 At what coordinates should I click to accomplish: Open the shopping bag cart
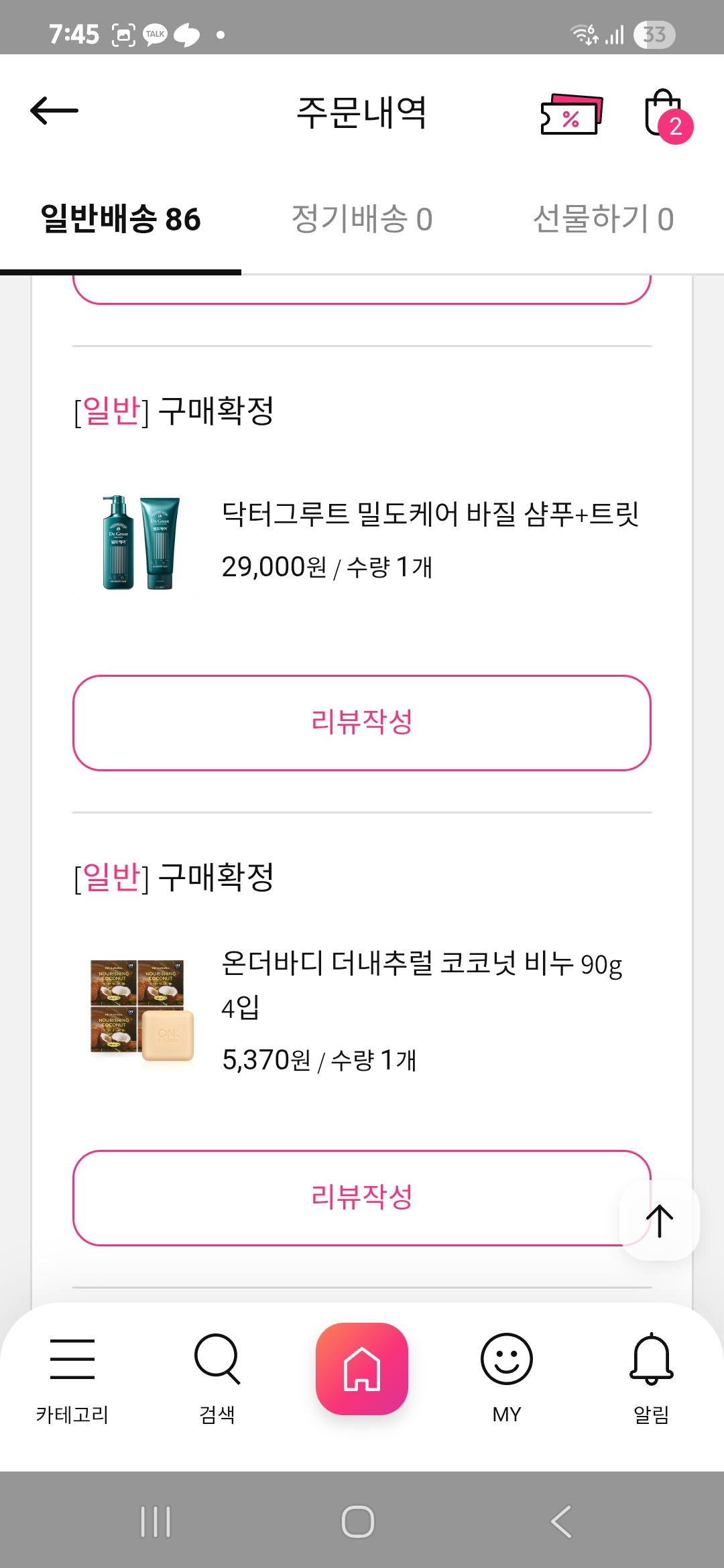coord(665,115)
